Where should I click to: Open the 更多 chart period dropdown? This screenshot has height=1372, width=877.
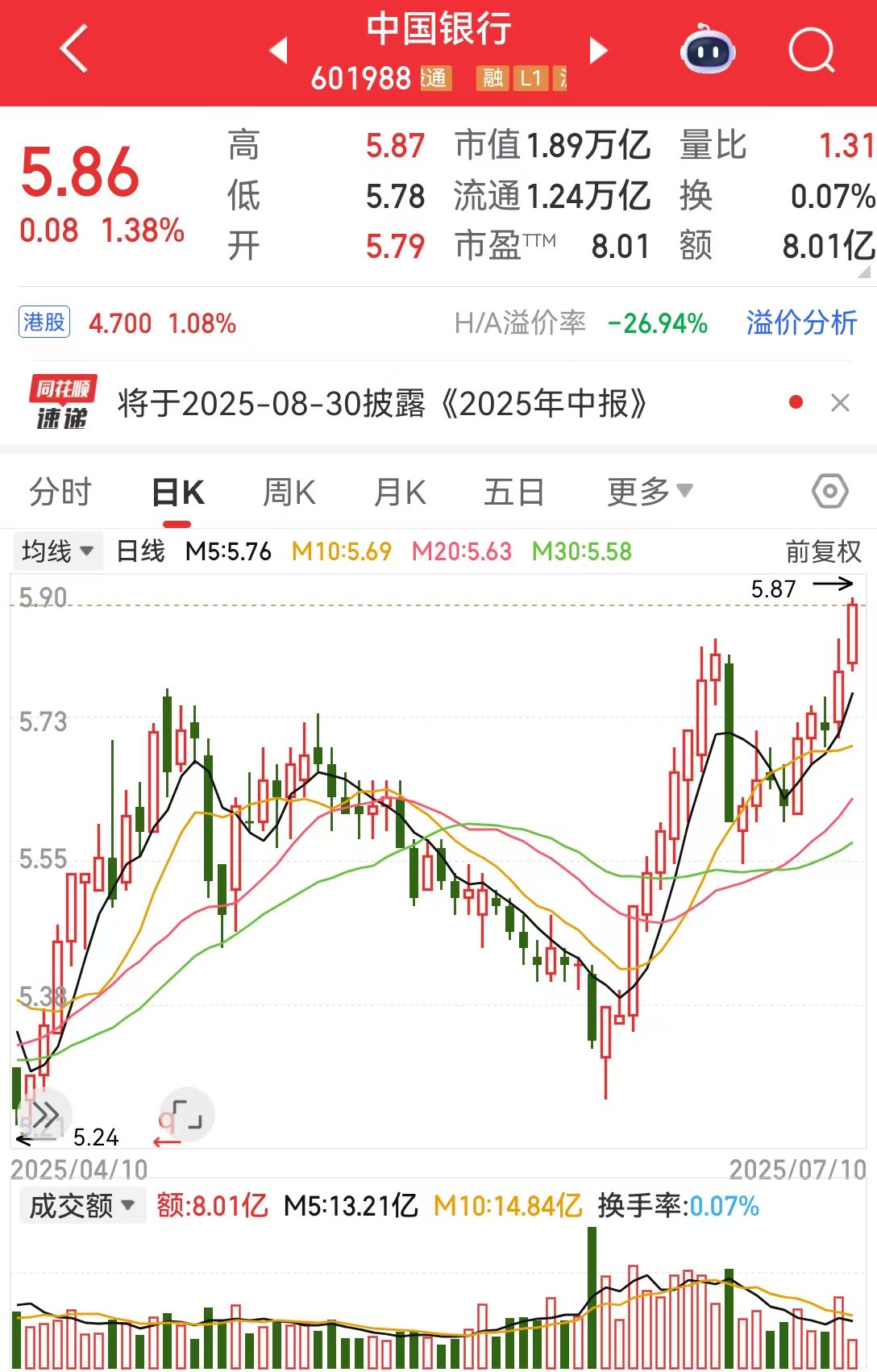[x=649, y=490]
